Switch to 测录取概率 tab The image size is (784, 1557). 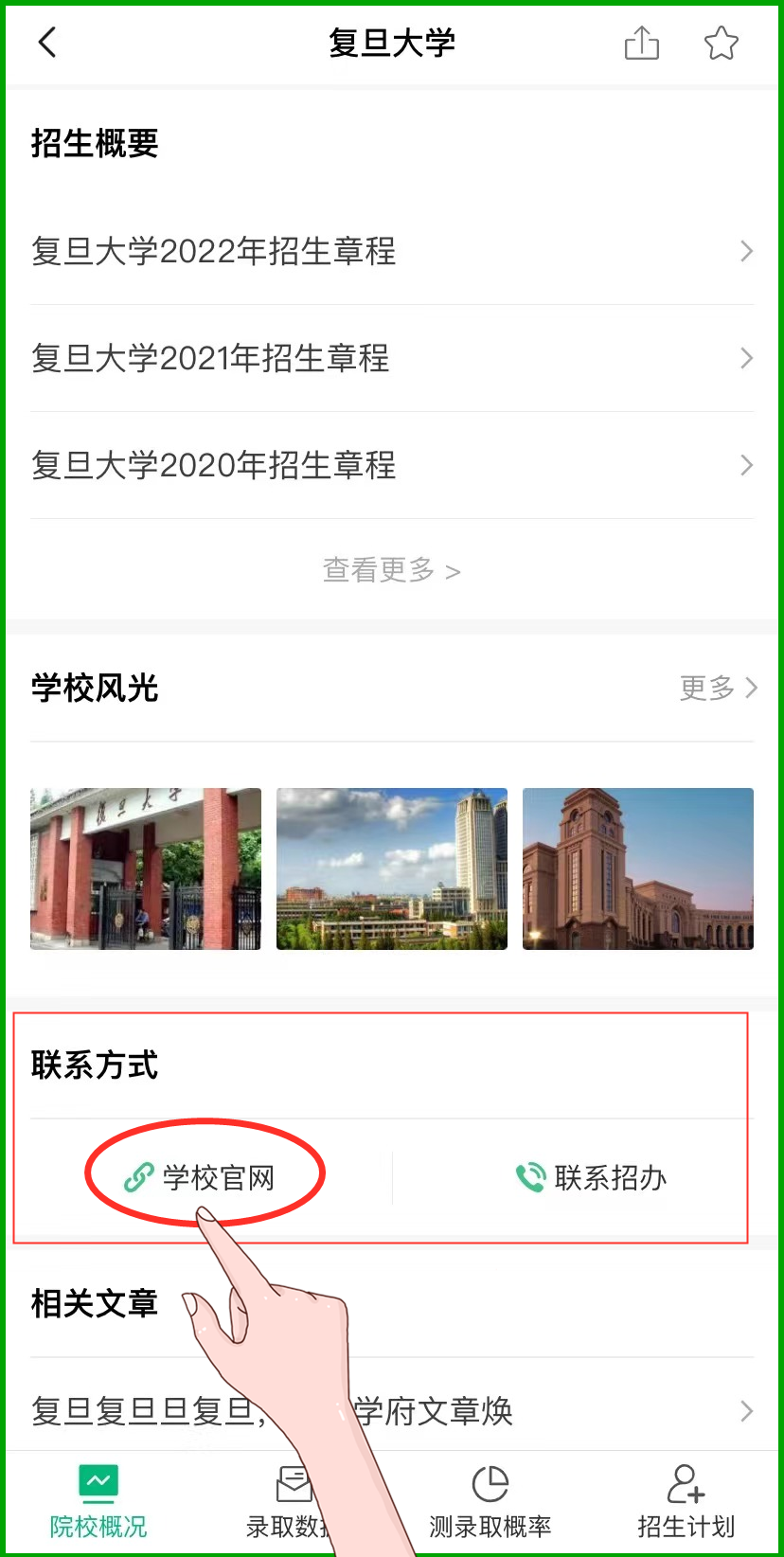click(x=490, y=1503)
